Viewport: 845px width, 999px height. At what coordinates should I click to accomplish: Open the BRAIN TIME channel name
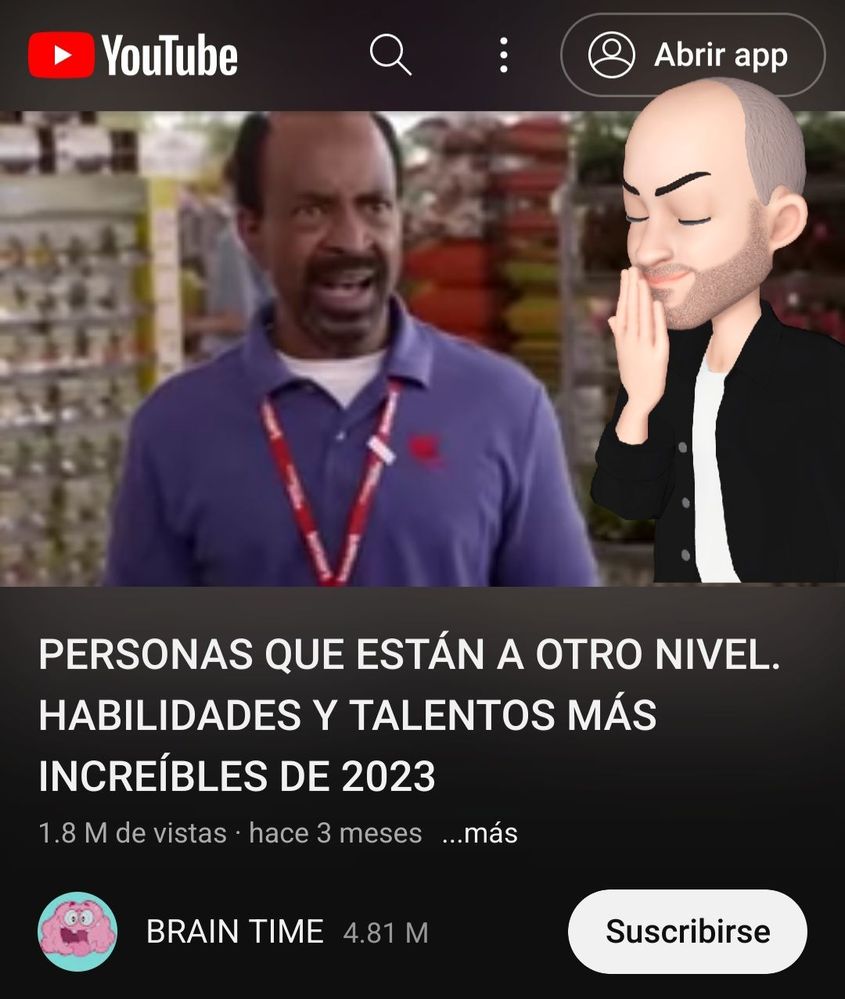pyautogui.click(x=234, y=932)
